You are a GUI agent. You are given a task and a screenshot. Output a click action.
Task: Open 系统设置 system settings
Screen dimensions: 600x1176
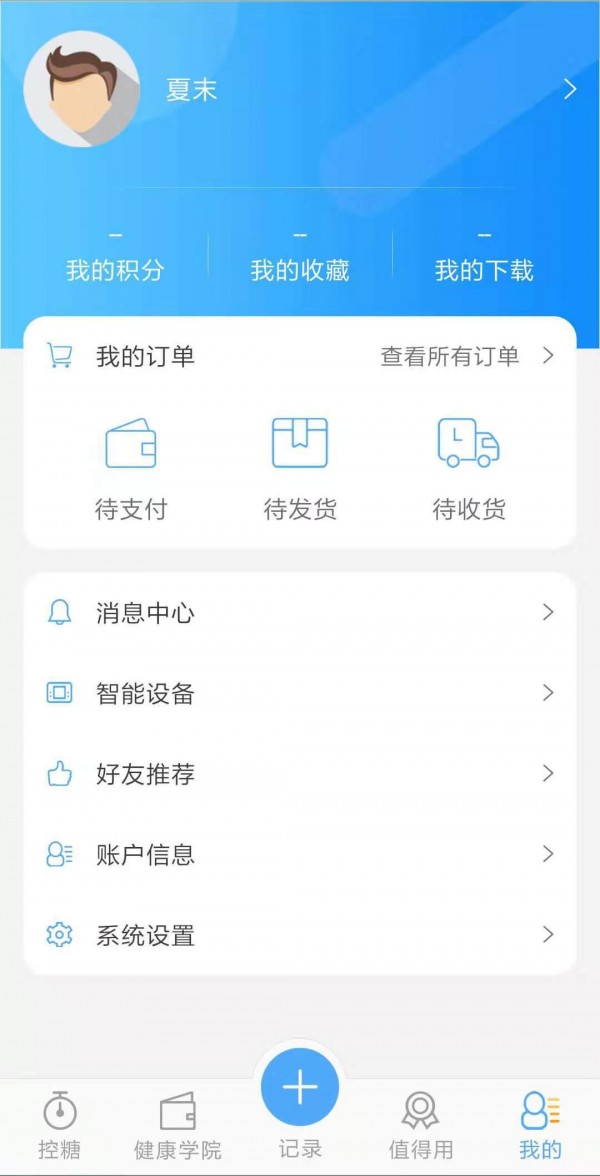click(300, 935)
